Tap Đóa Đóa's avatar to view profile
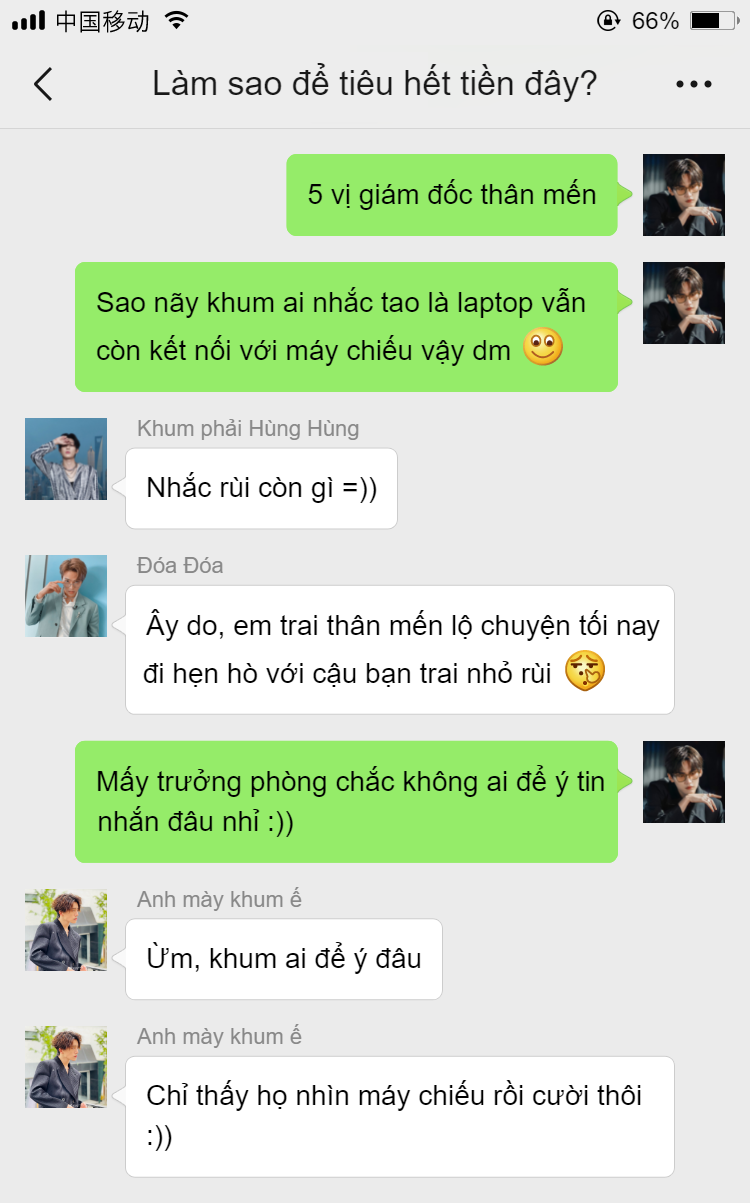This screenshot has height=1203, width=750. coord(66,596)
